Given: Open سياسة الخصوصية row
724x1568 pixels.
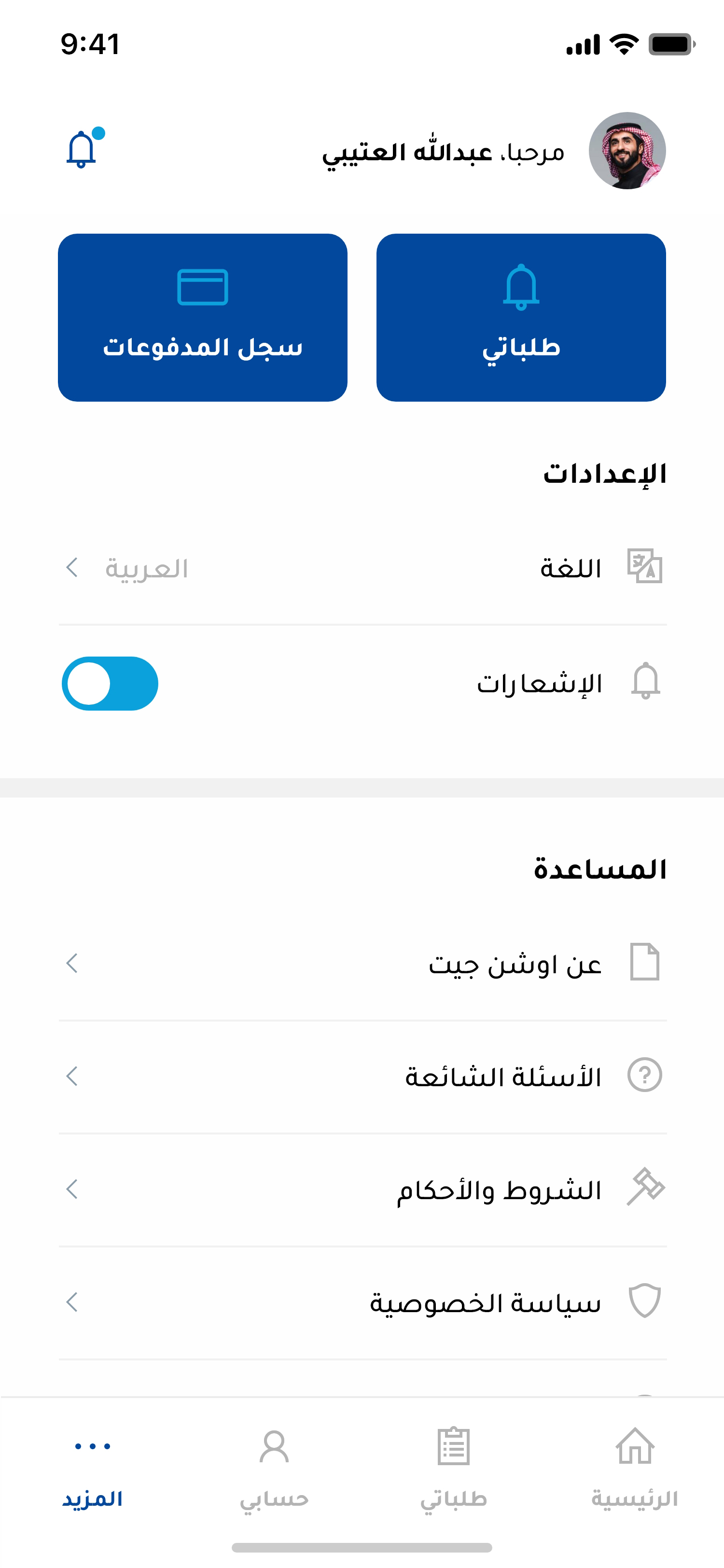Looking at the screenshot, I should click(362, 1302).
